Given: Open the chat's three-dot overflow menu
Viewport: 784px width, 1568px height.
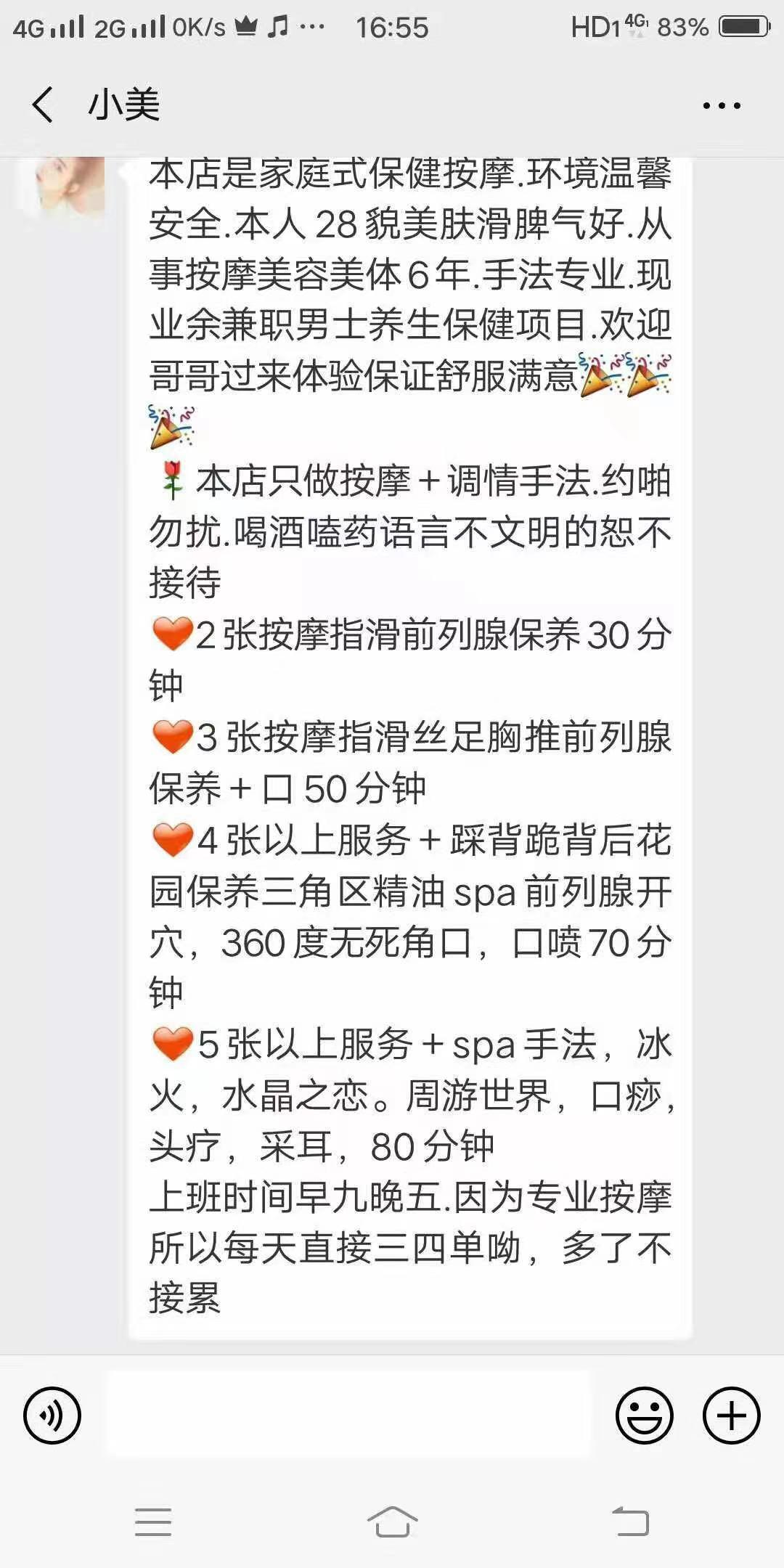Looking at the screenshot, I should (x=722, y=106).
